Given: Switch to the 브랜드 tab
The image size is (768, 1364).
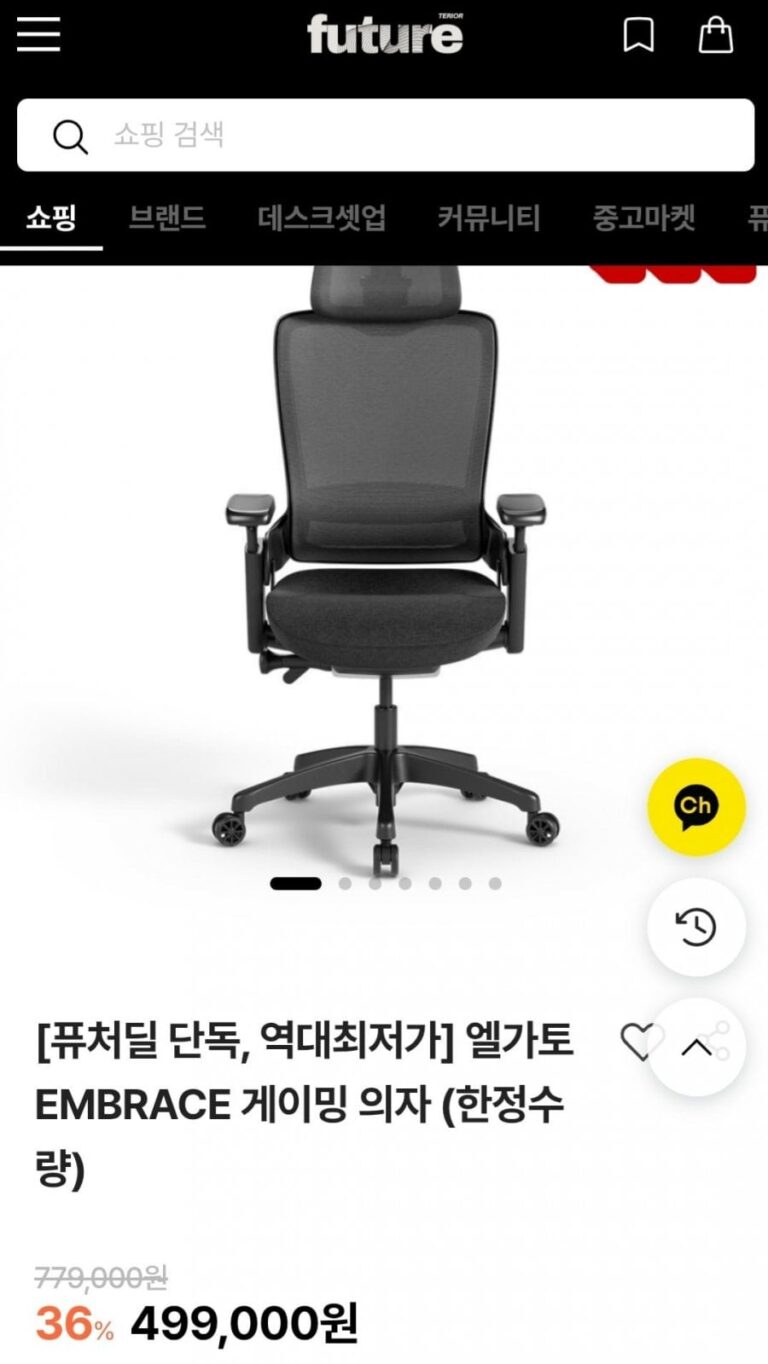Looking at the screenshot, I should 167,218.
